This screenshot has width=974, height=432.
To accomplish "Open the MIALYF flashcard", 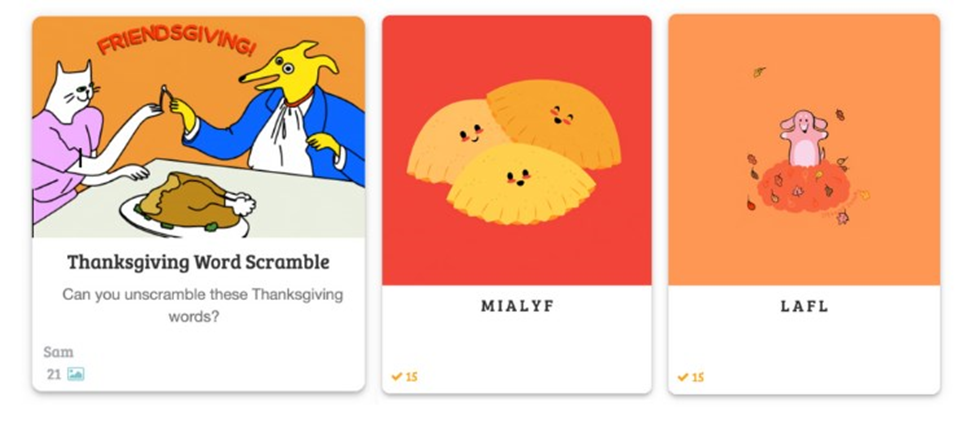I will click(516, 306).
